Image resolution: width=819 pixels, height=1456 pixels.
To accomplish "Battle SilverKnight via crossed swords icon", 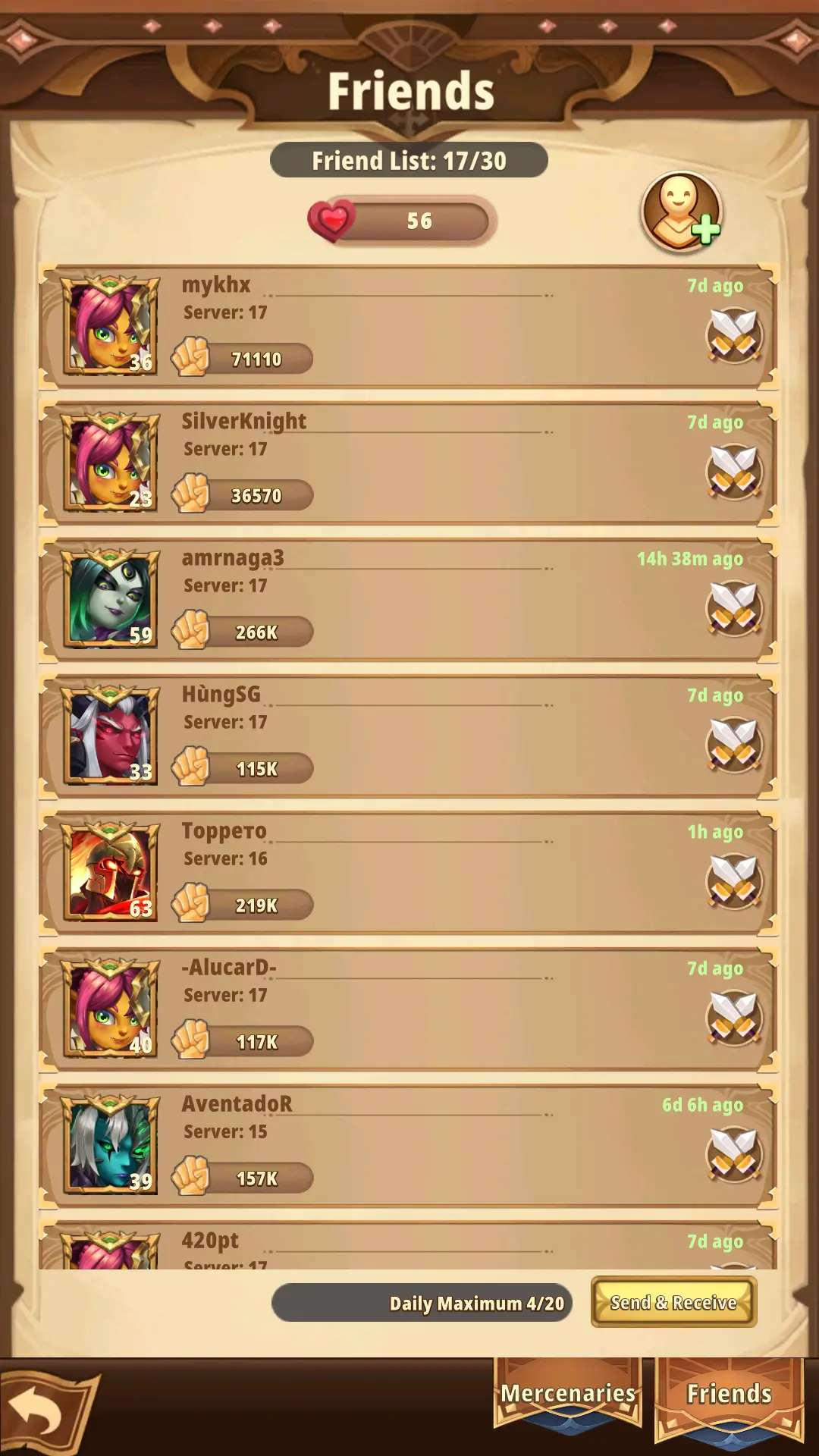I will pos(734,472).
